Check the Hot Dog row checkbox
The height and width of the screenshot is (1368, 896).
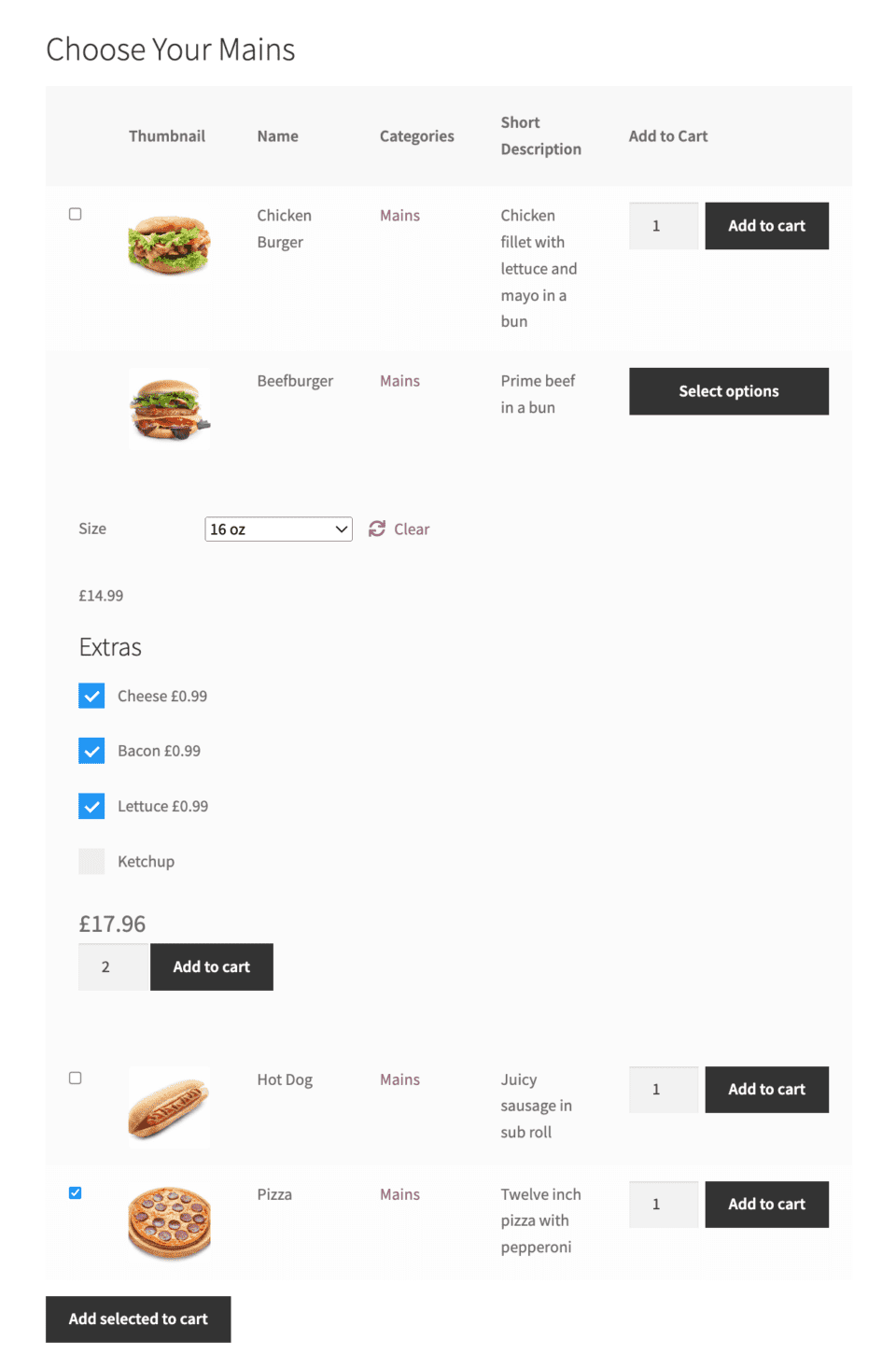[75, 1078]
